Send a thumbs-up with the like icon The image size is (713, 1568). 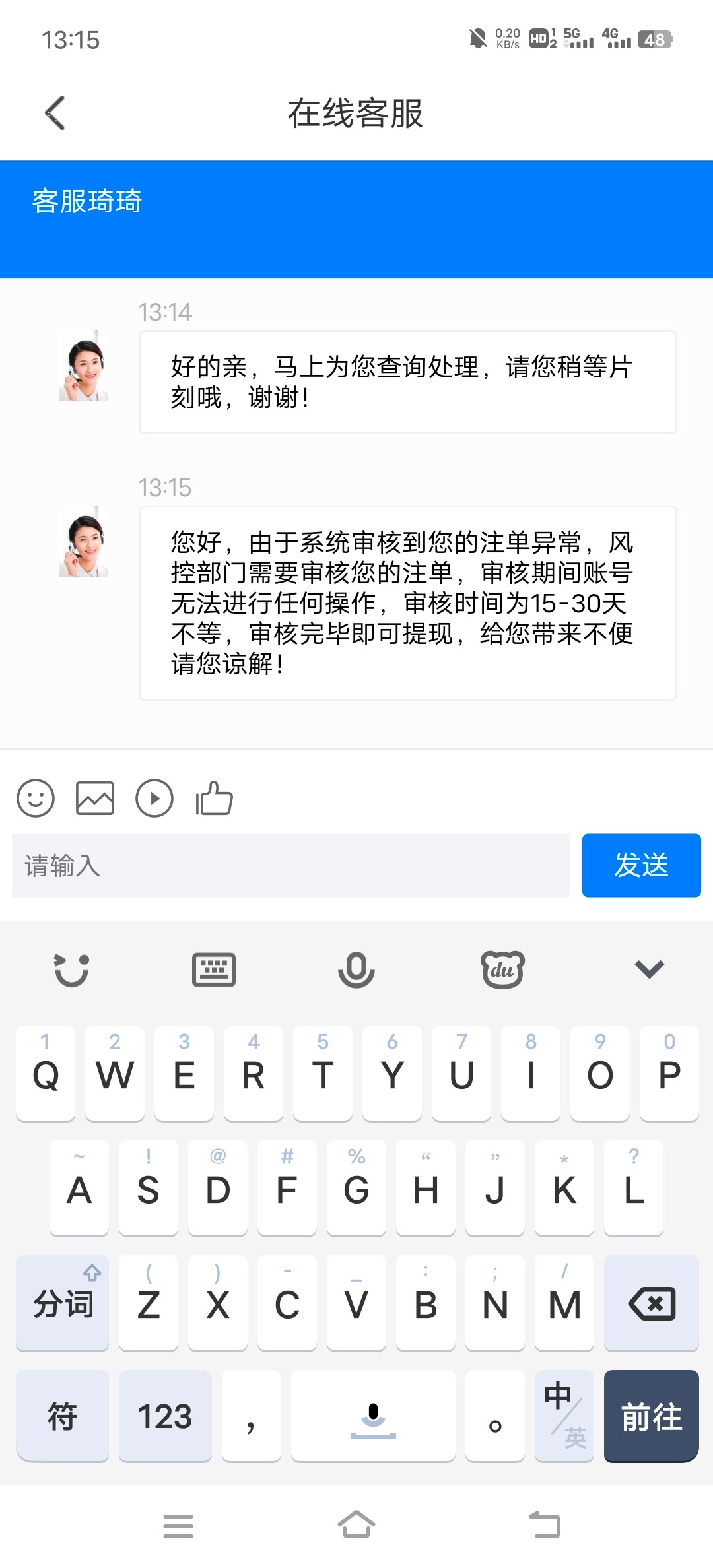(214, 799)
